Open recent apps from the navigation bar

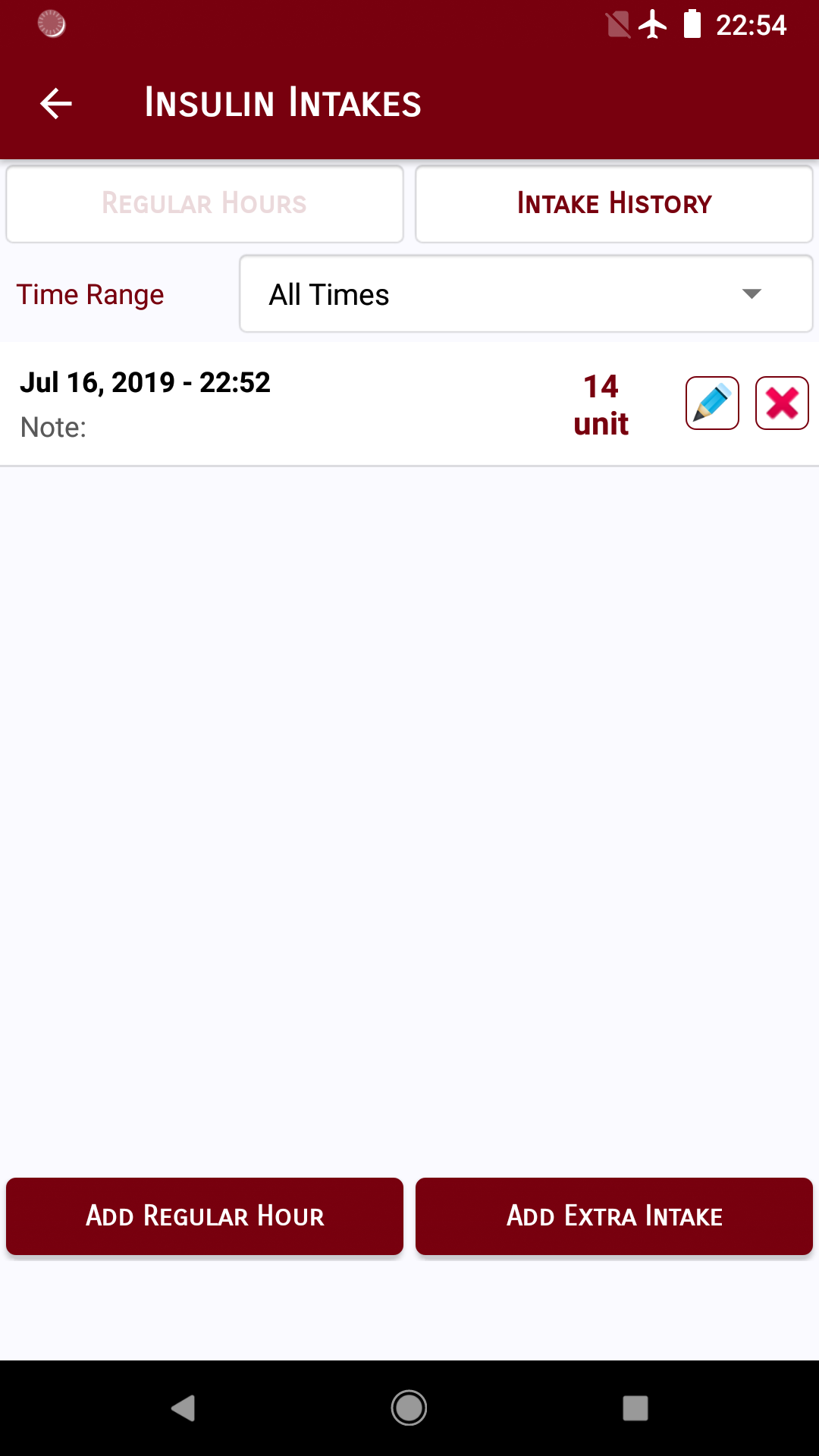tap(635, 1408)
